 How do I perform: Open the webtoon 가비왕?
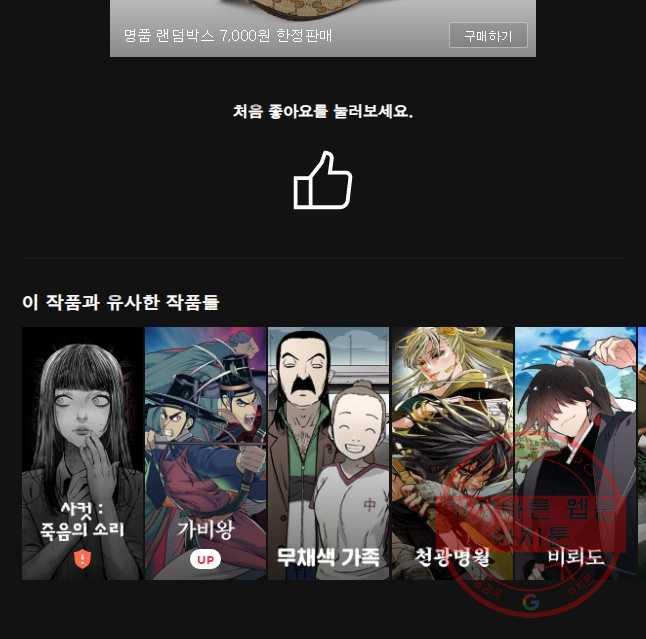click(x=205, y=453)
